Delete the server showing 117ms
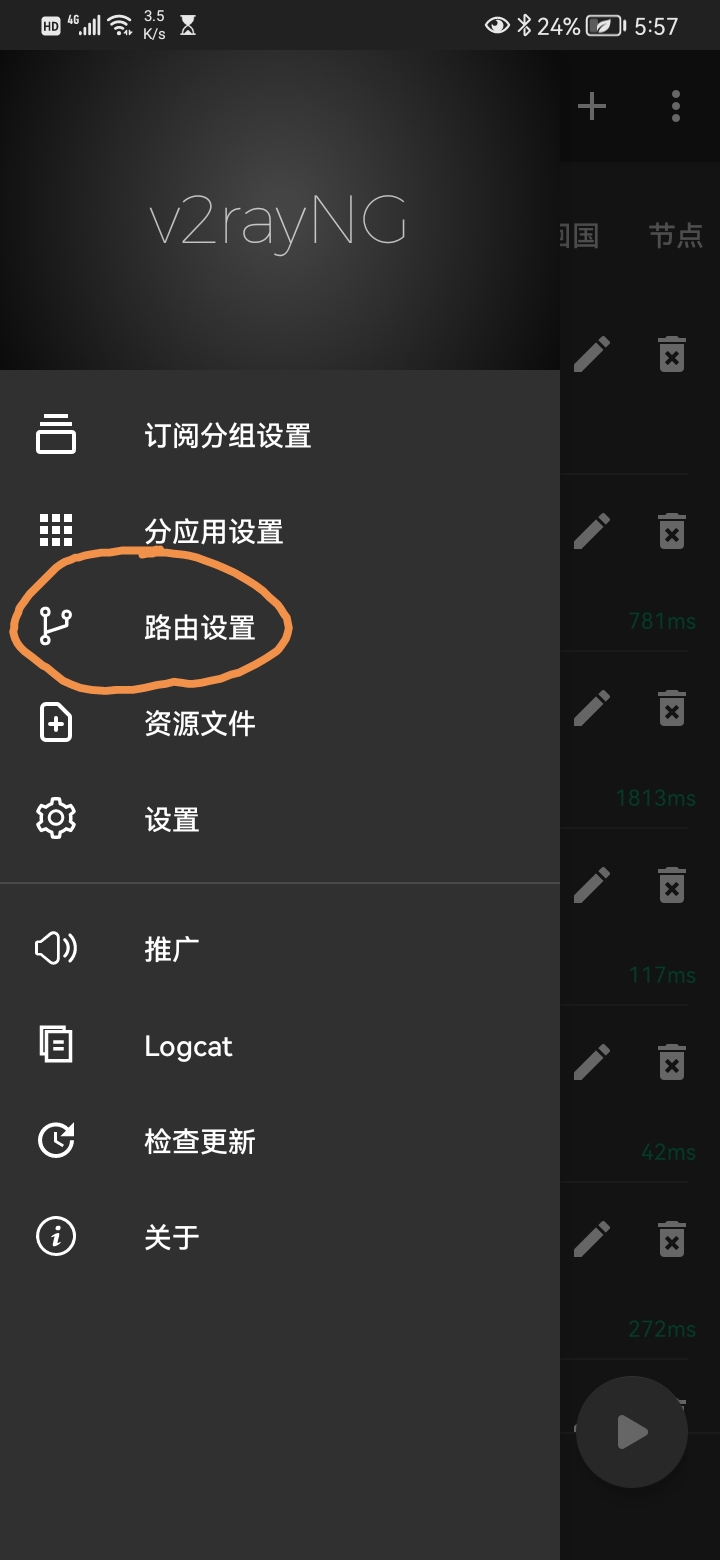 point(672,885)
